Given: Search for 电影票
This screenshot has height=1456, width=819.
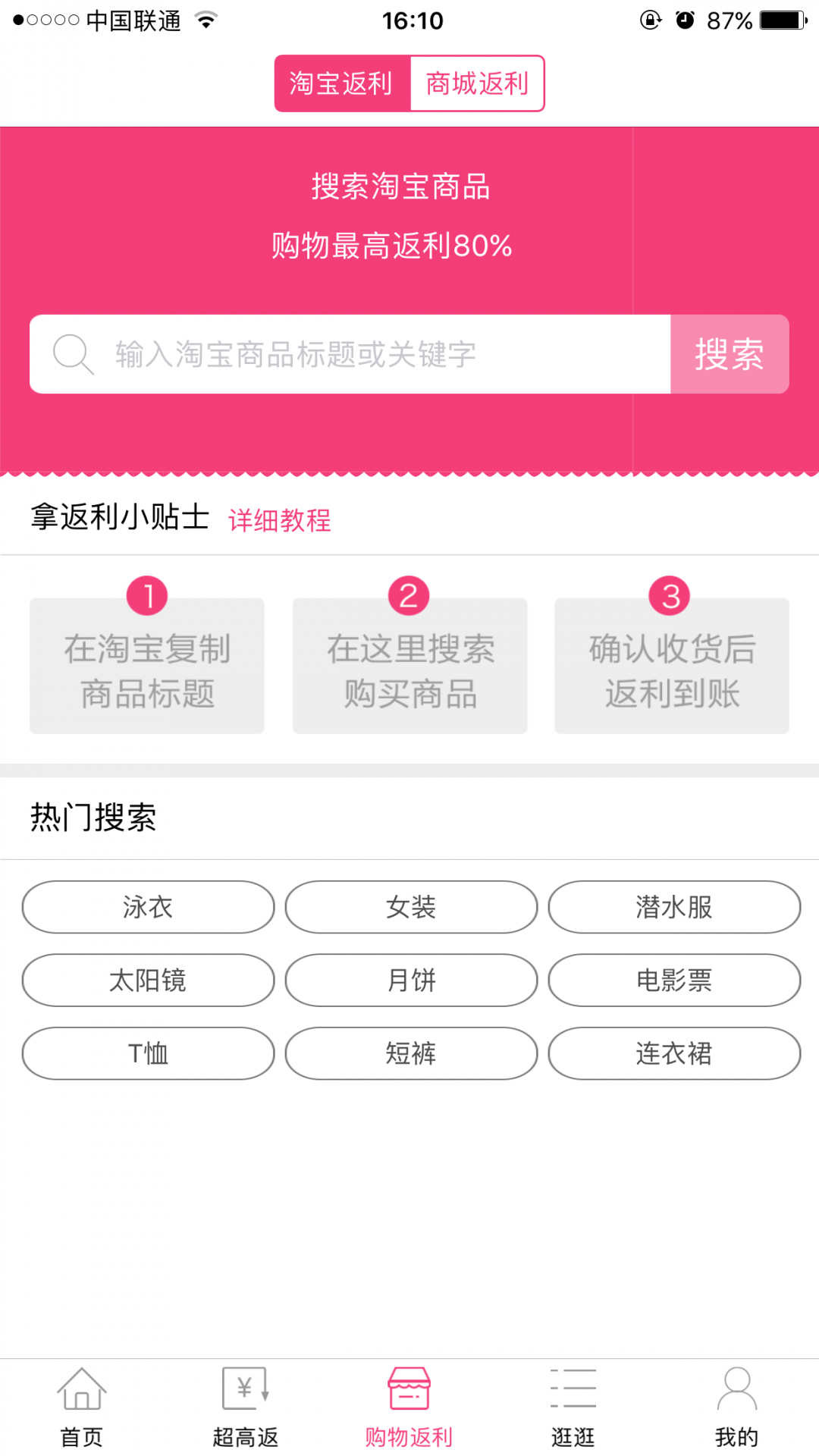Looking at the screenshot, I should (x=674, y=981).
